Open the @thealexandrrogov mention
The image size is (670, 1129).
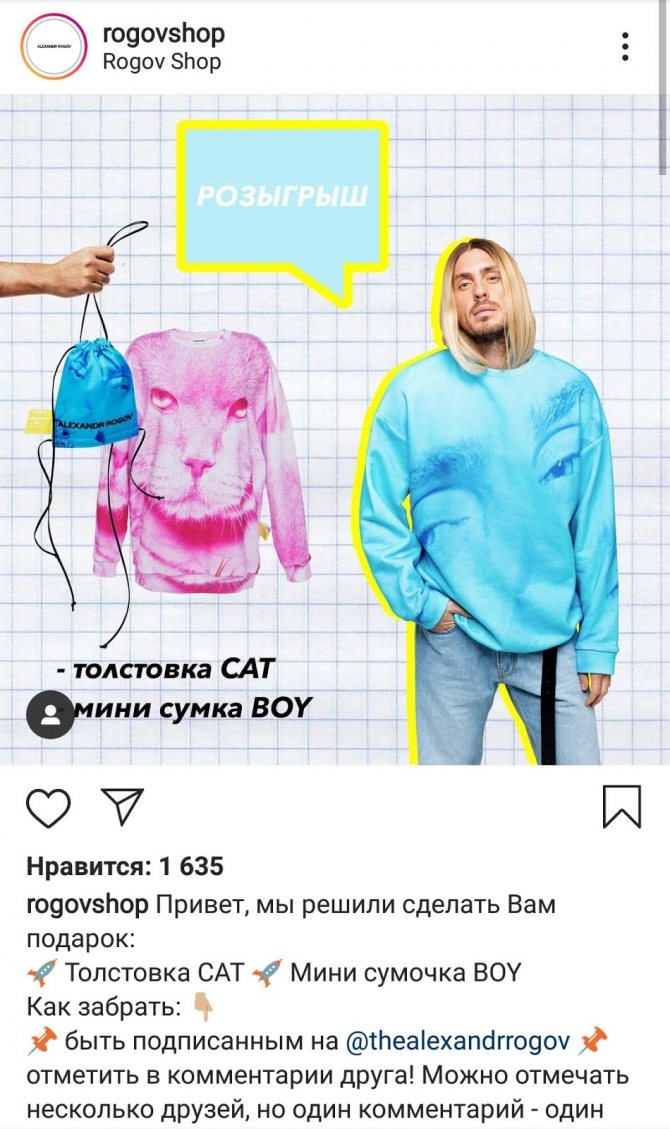pyautogui.click(x=457, y=1040)
